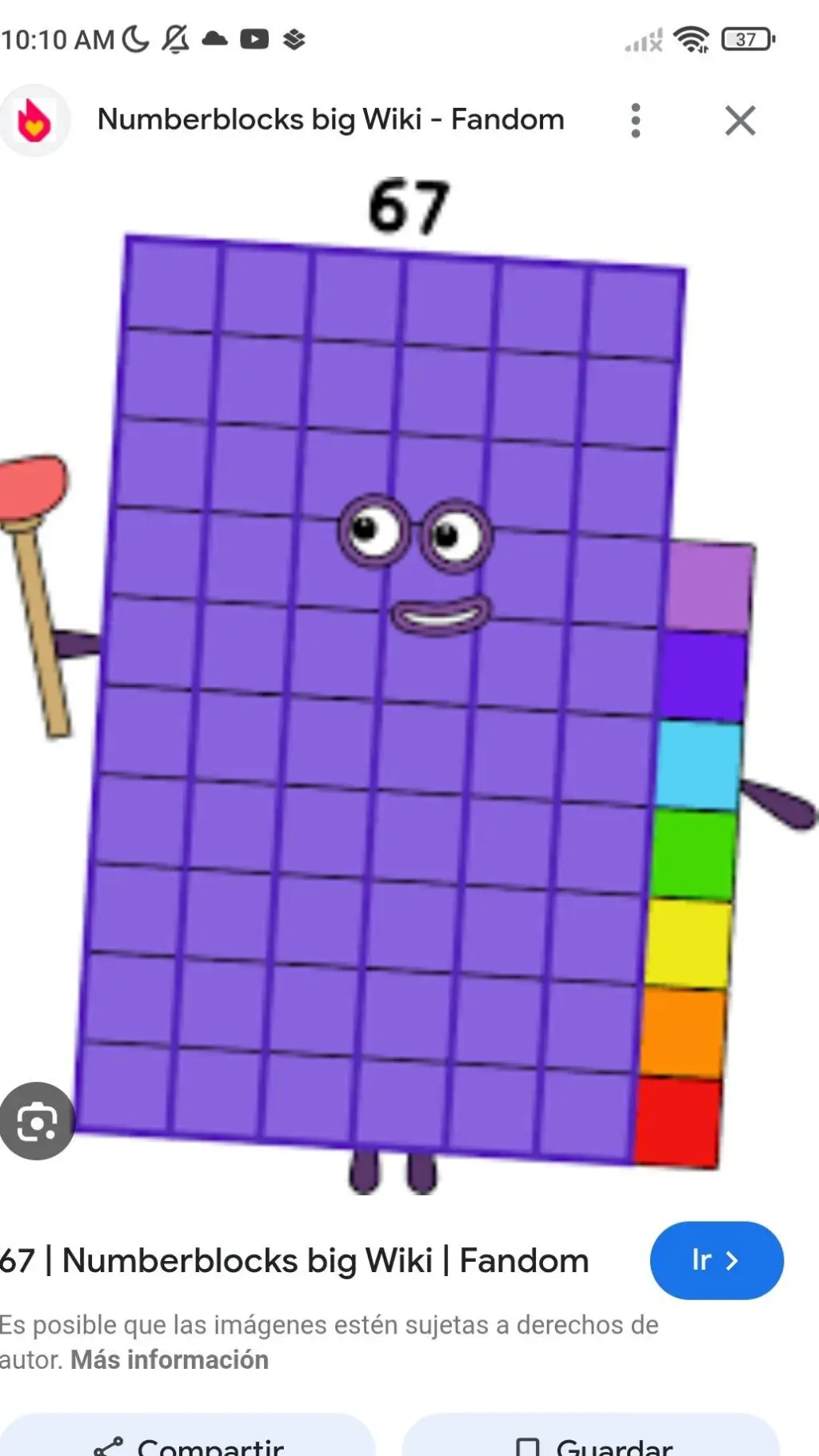Open the YouTube notification icon in status bar
819x1456 pixels.
point(254,38)
